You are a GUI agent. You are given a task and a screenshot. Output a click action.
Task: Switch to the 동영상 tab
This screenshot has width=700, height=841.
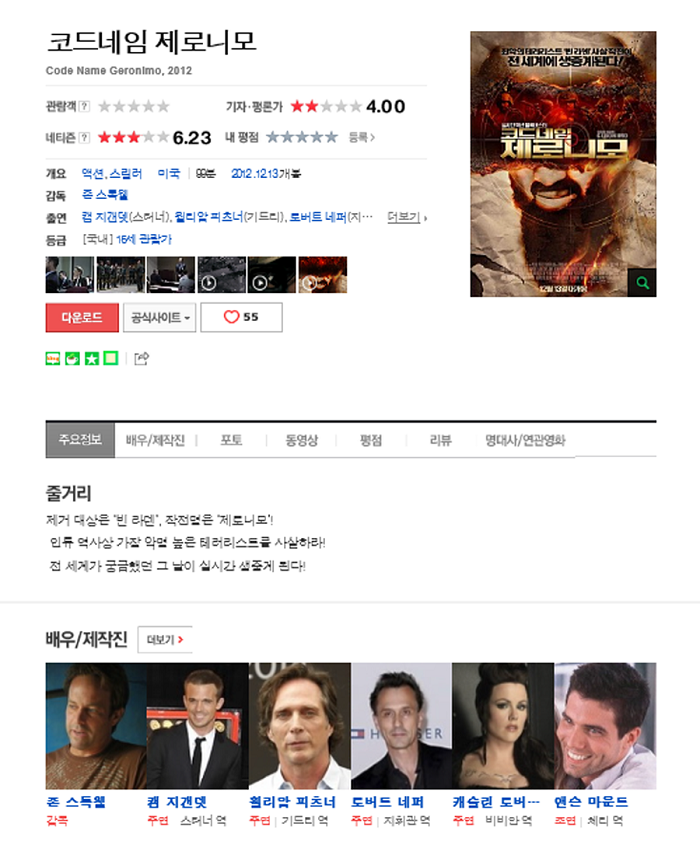301,440
